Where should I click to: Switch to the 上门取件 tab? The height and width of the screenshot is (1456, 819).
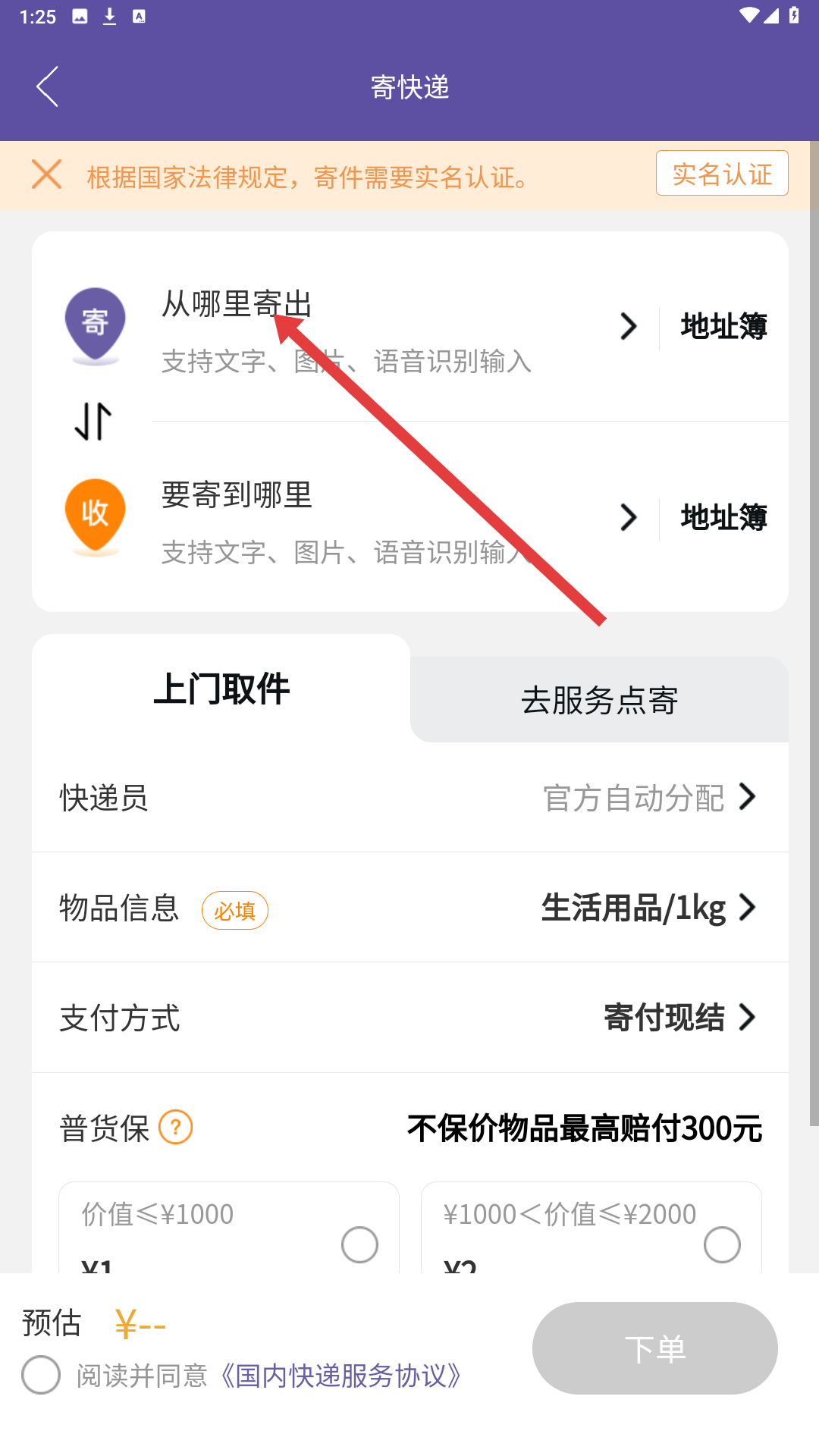(x=221, y=689)
